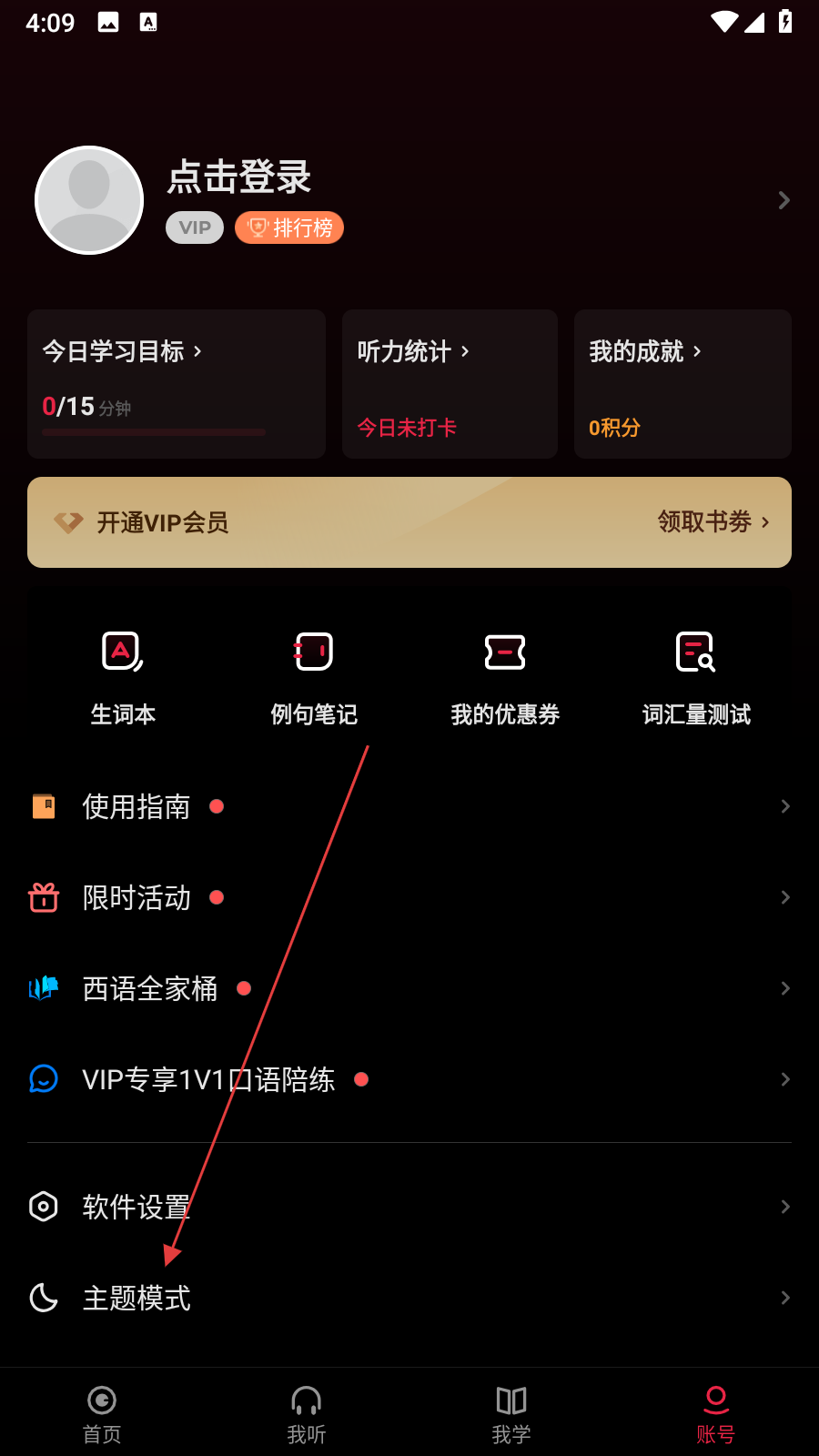819x1456 pixels.
Task: Open VIP专享1V1口语陪练 row
Action: 409,1079
